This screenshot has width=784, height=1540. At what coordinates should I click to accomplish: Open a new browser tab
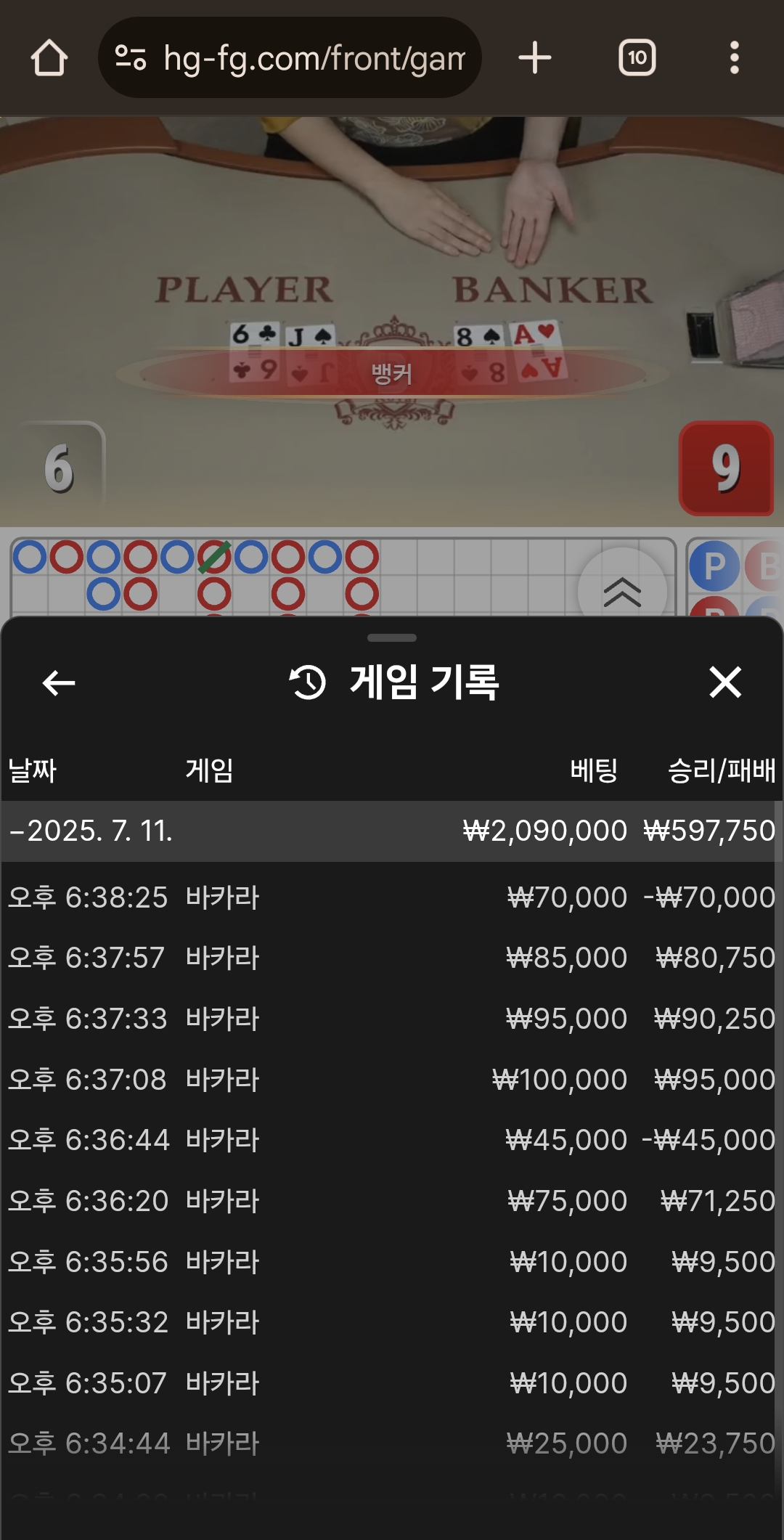pyautogui.click(x=535, y=58)
